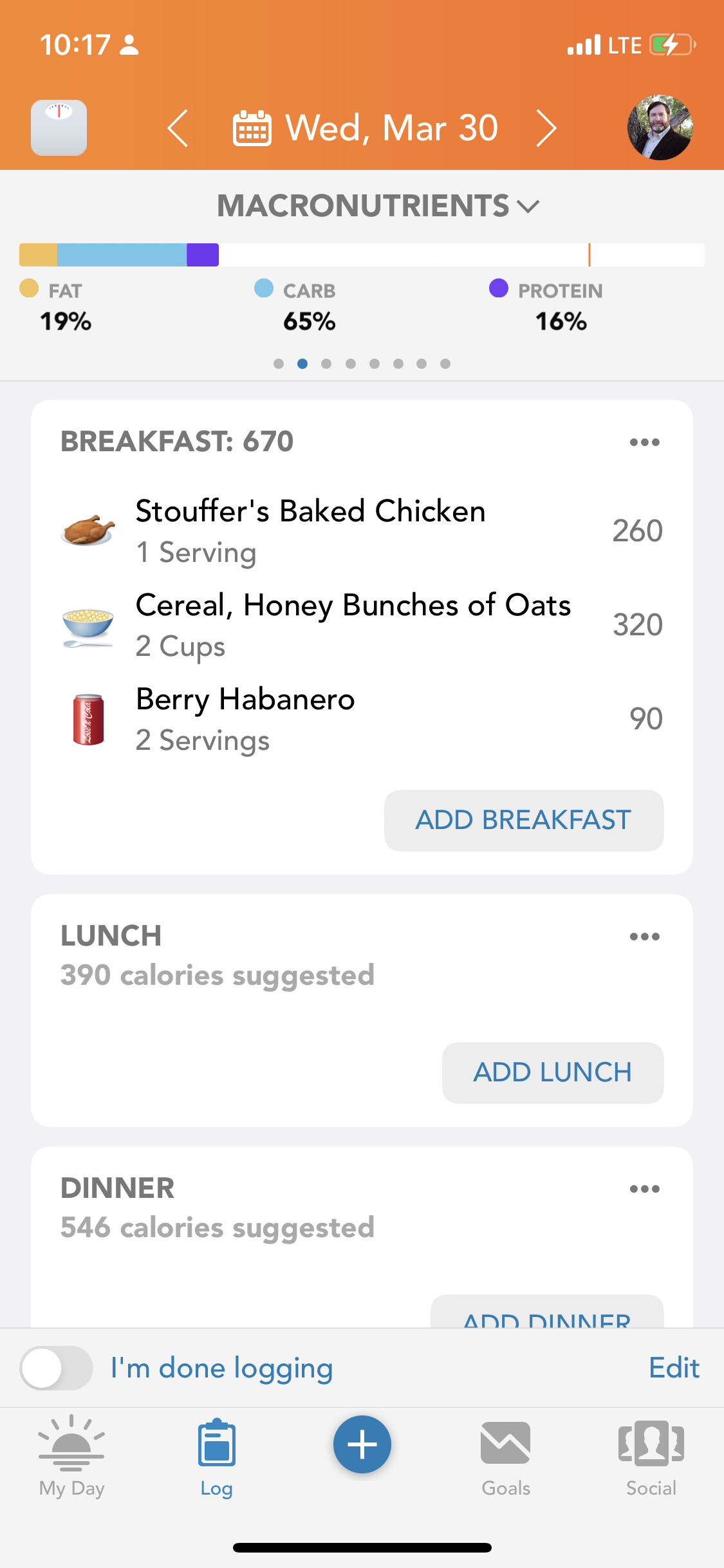724x1568 pixels.
Task: Toggle I'm done logging switch
Action: [57, 1368]
